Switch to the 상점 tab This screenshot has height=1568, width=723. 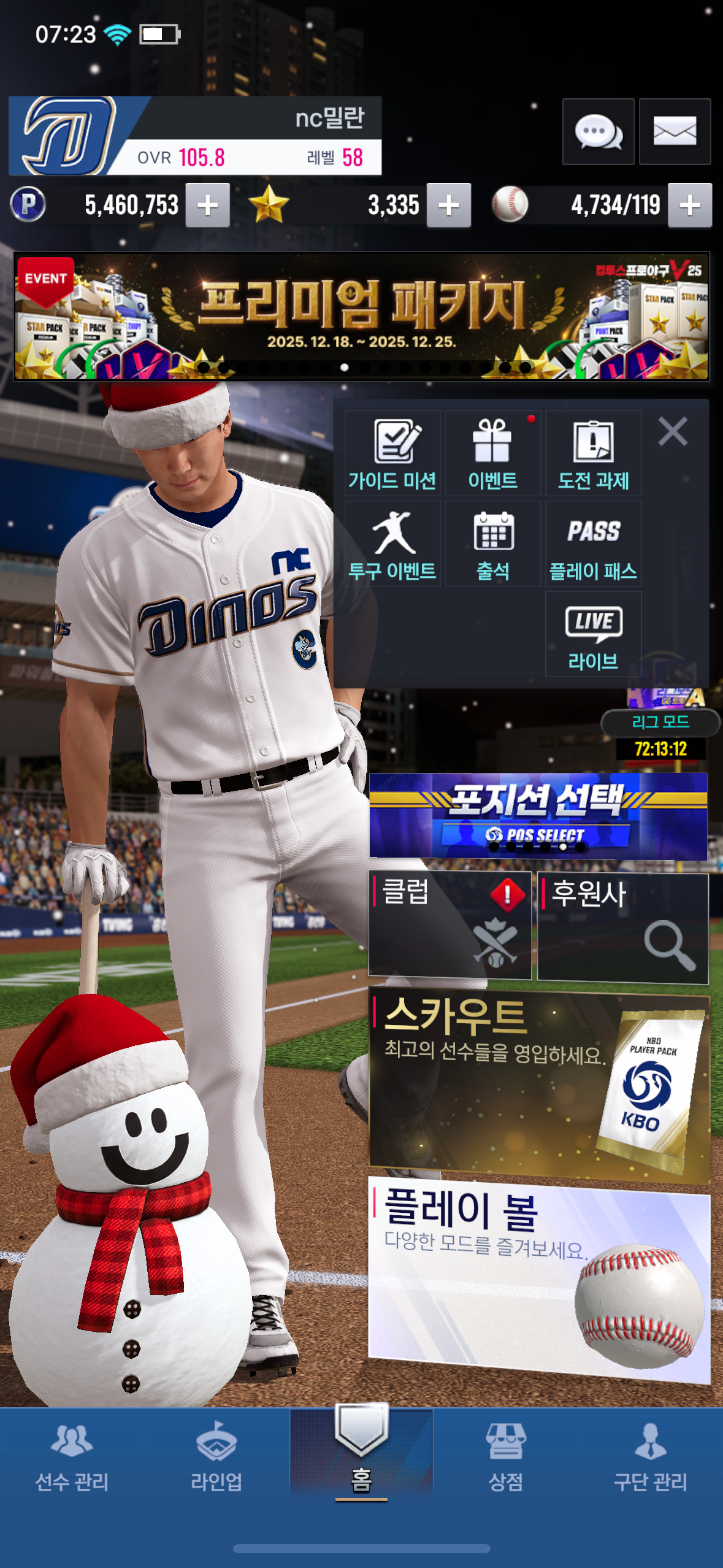tap(506, 1455)
